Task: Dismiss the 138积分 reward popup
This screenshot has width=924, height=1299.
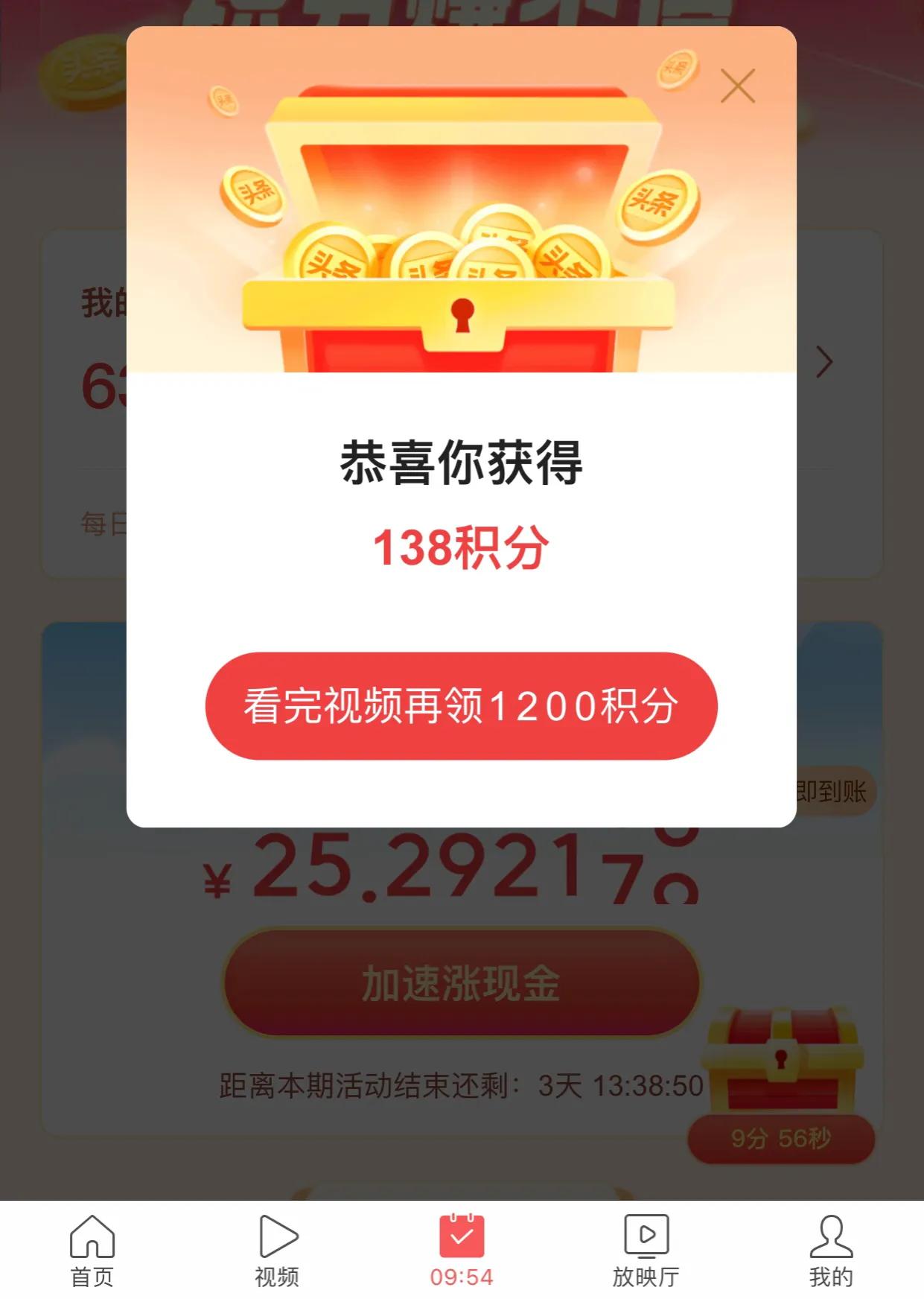Action: click(738, 86)
